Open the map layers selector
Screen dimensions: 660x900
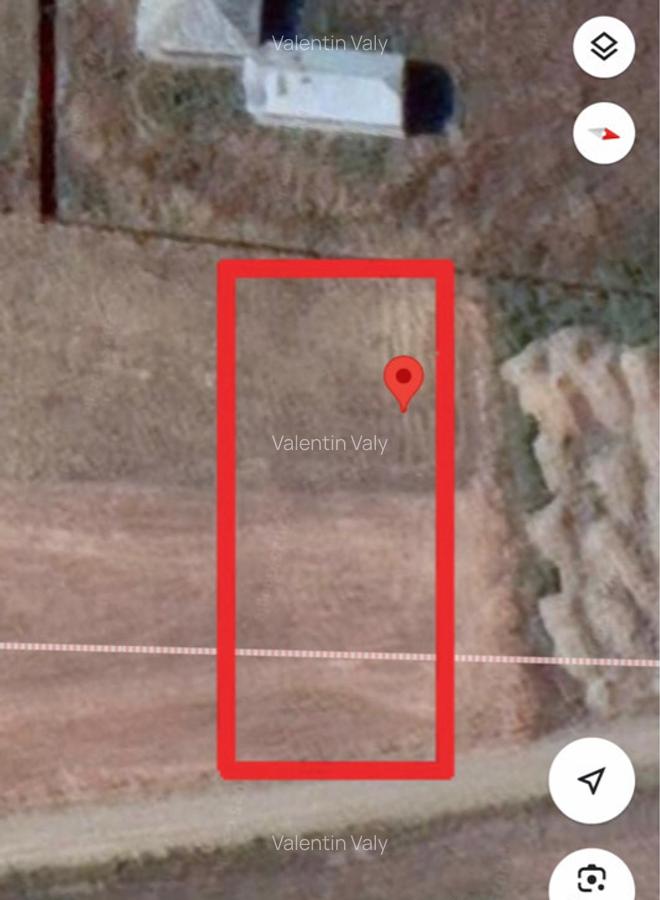tap(604, 47)
